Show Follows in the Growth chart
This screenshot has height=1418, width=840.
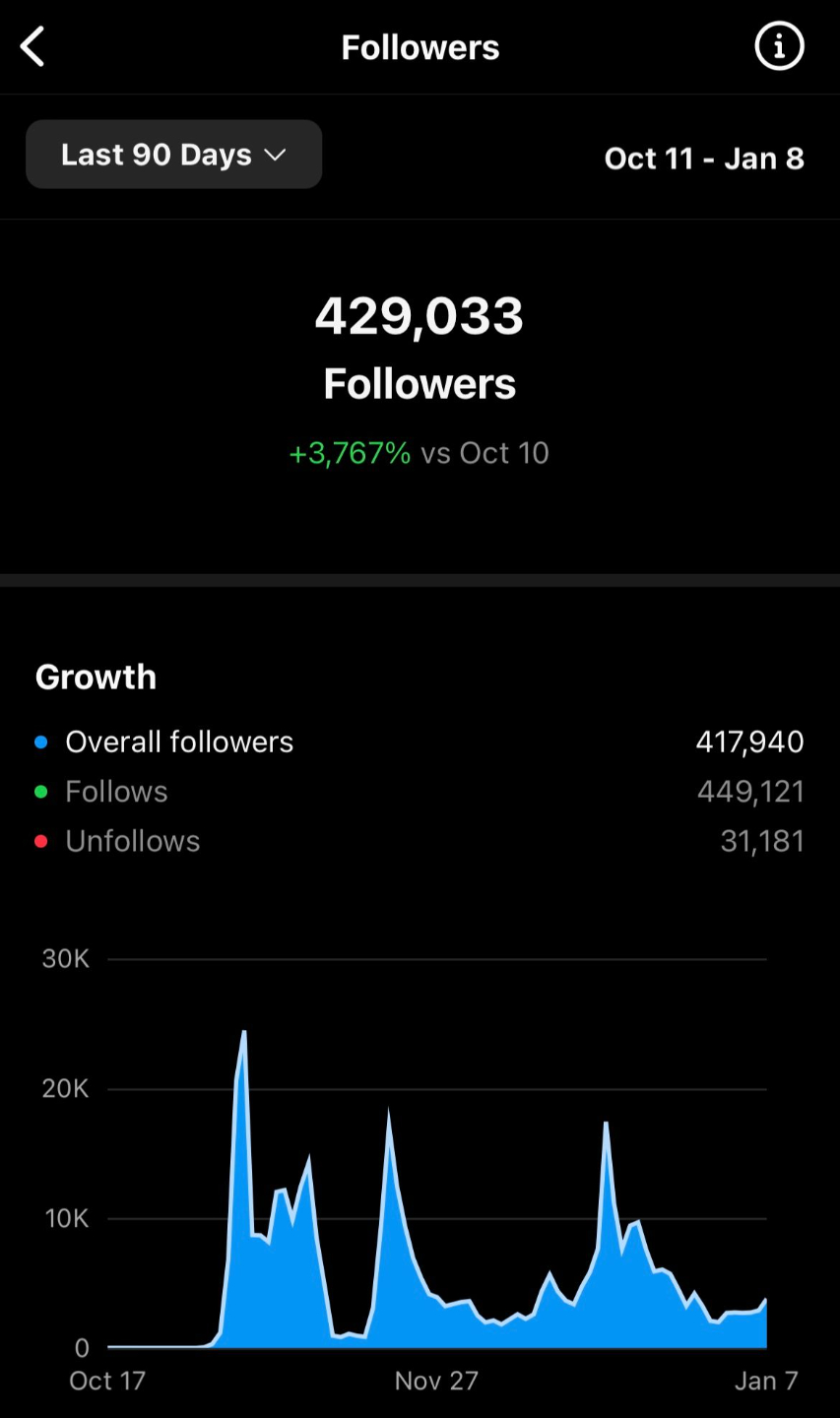tap(116, 792)
